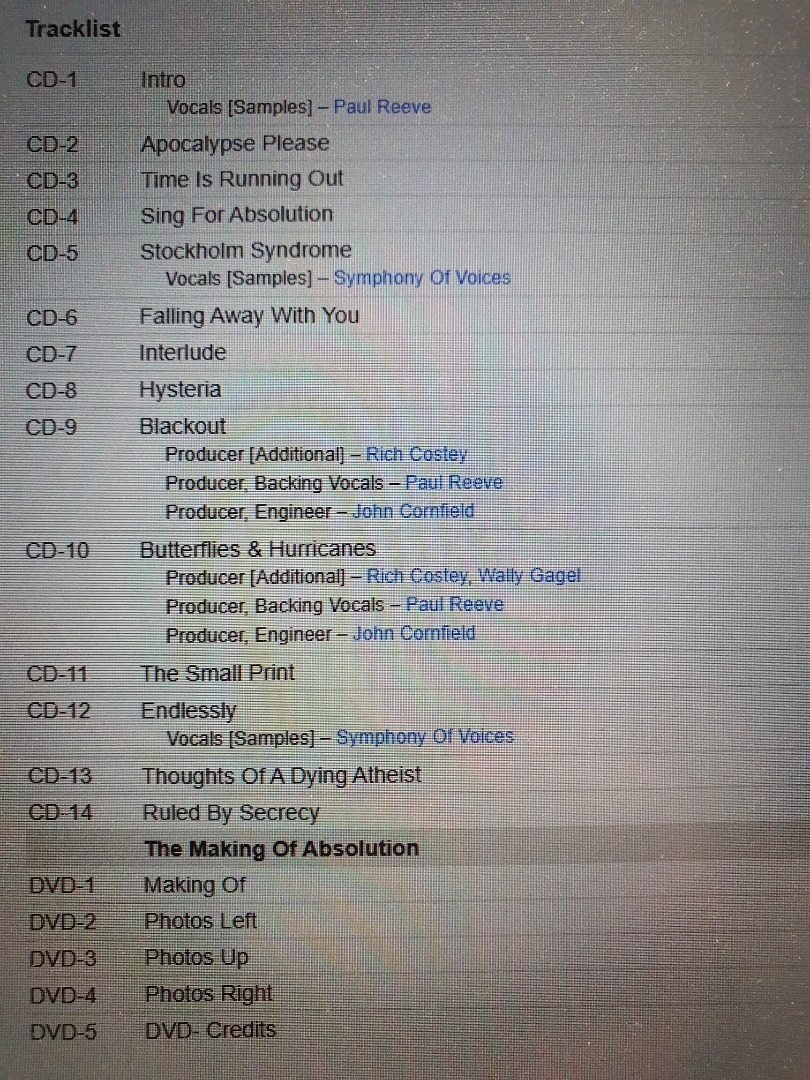Select Paul Reeve under Butterflies & Hurricanes

pos(454,605)
